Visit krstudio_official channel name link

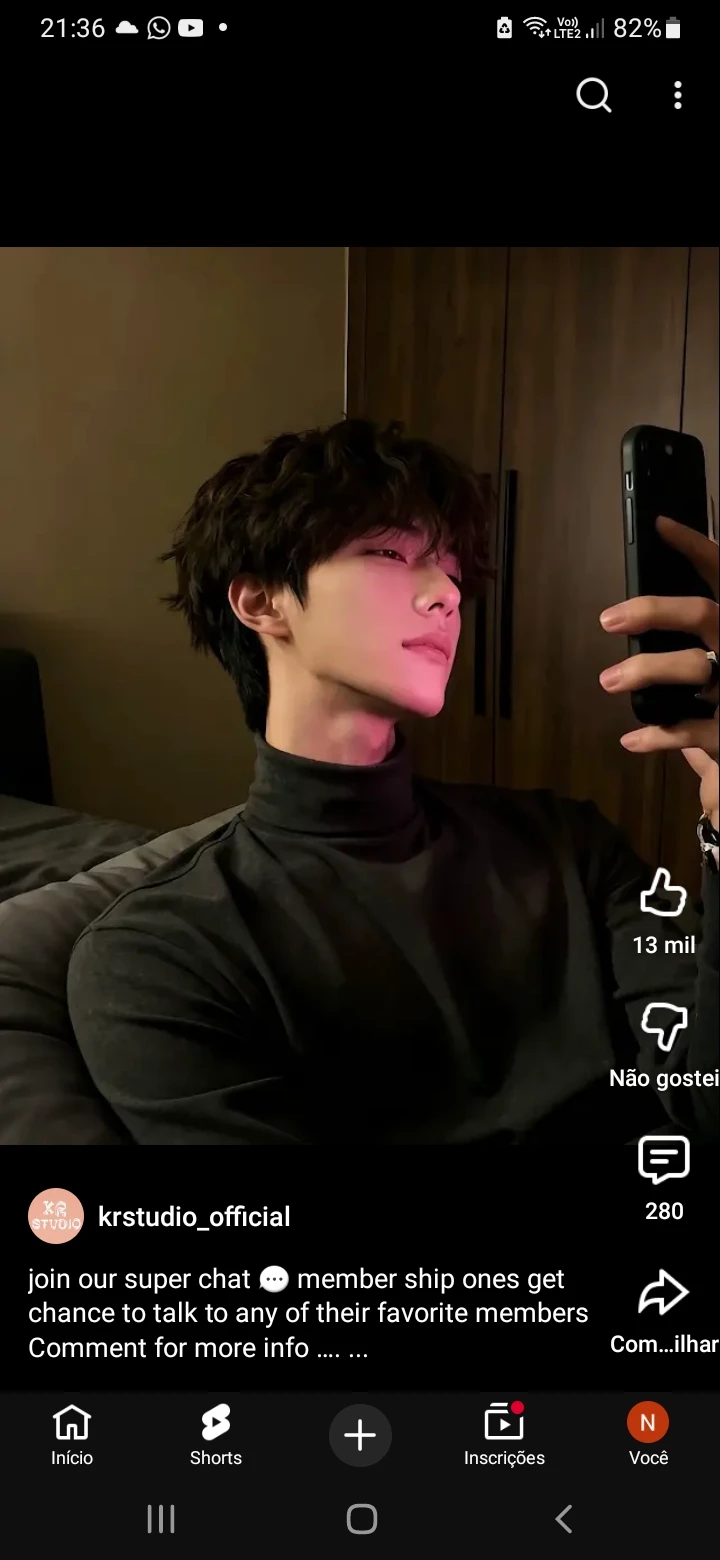(x=194, y=1217)
